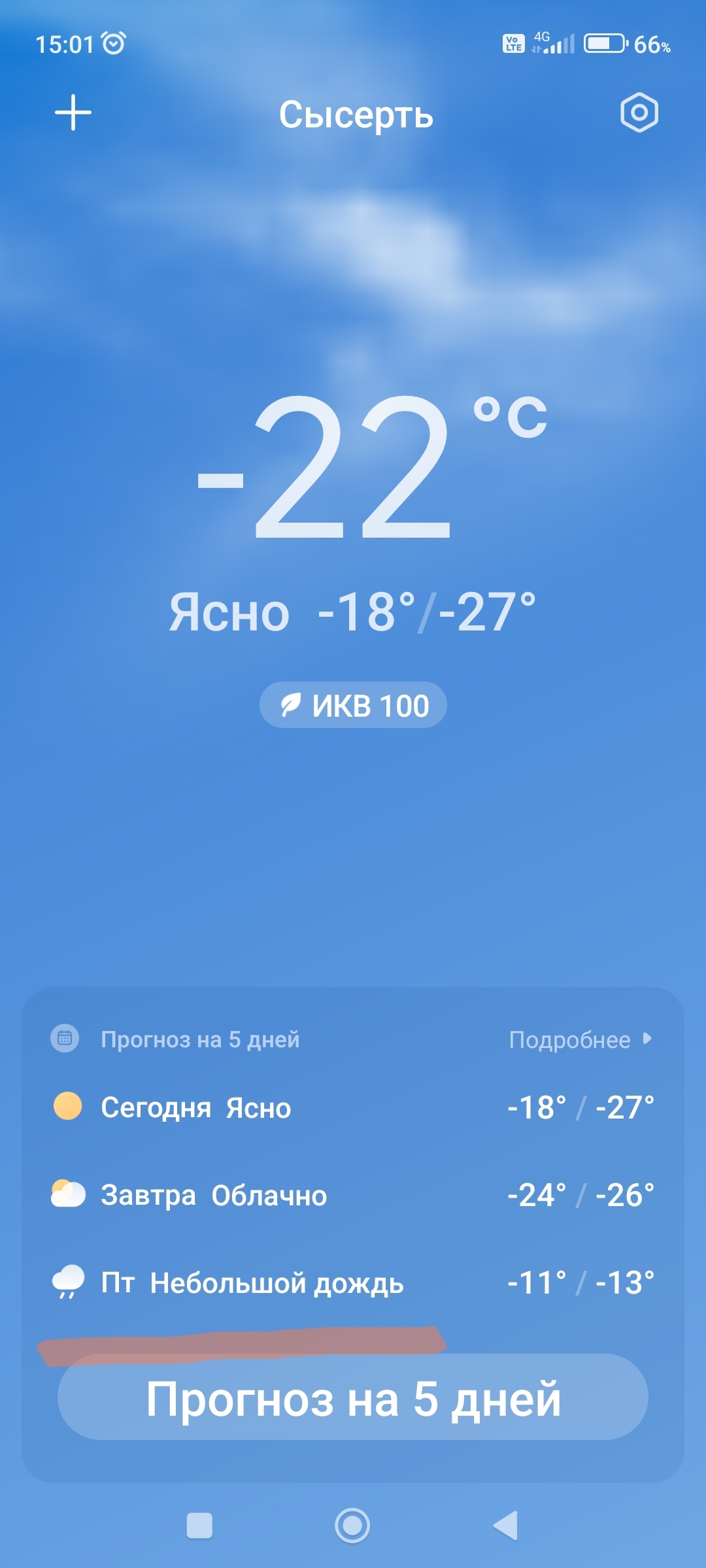Go to home screen via home button
This screenshot has height=1568, width=706.
pos(352,1526)
